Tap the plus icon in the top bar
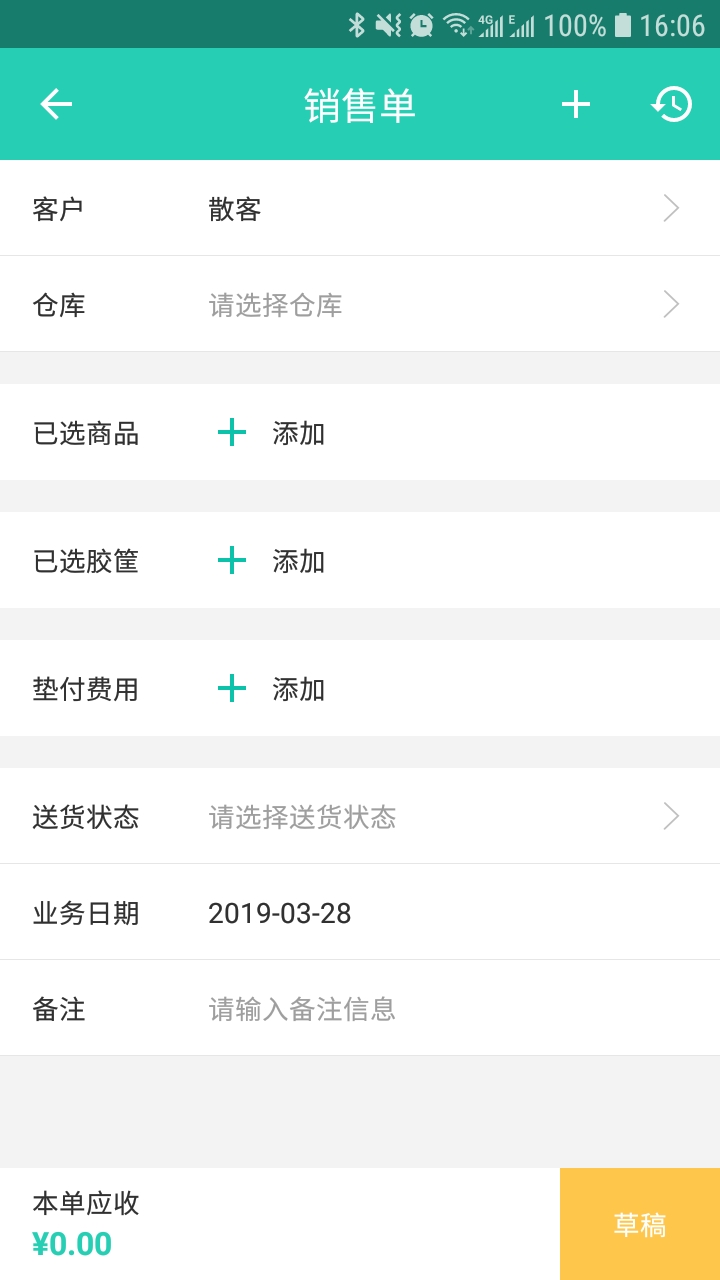Screen dimensions: 720x1280 point(576,104)
